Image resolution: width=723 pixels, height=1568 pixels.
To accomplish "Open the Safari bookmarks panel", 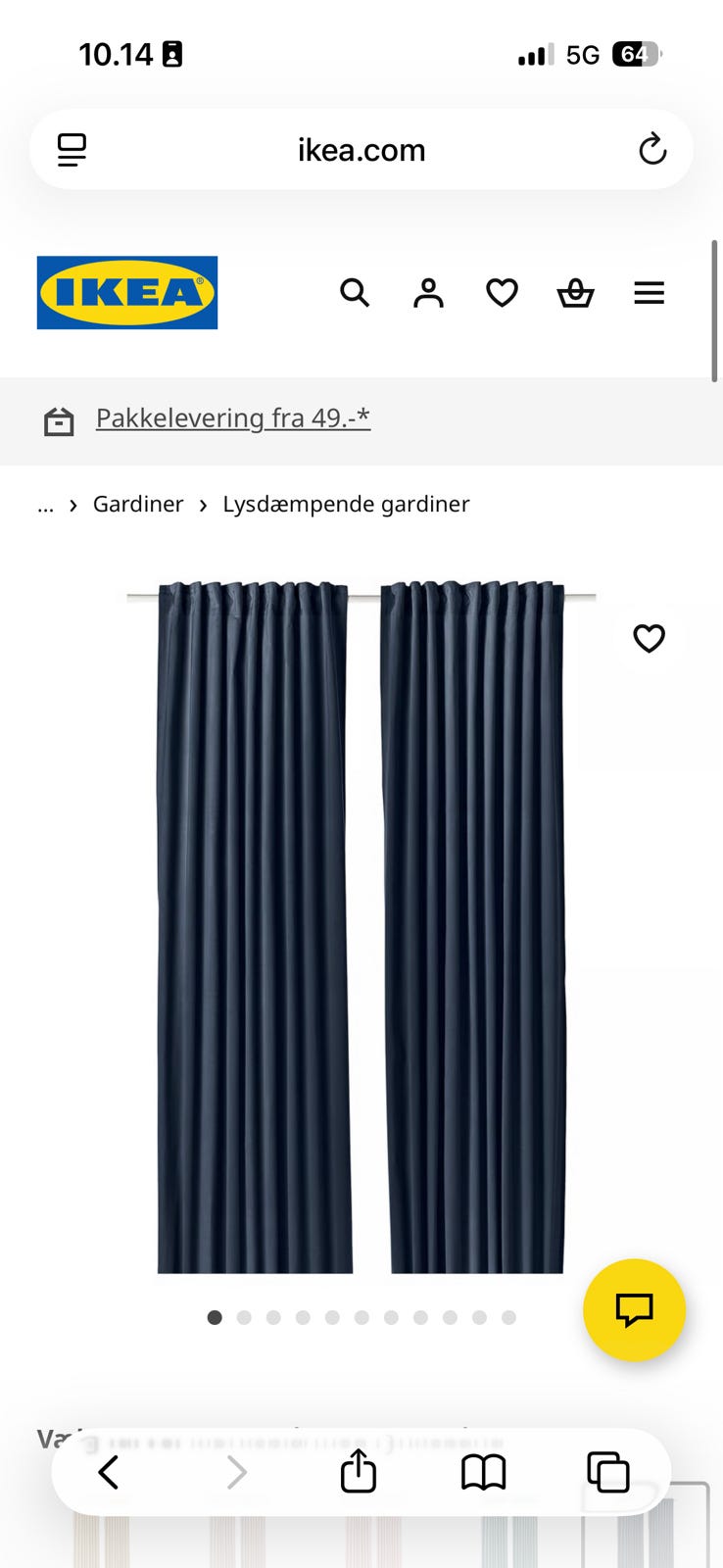I will click(x=484, y=1471).
